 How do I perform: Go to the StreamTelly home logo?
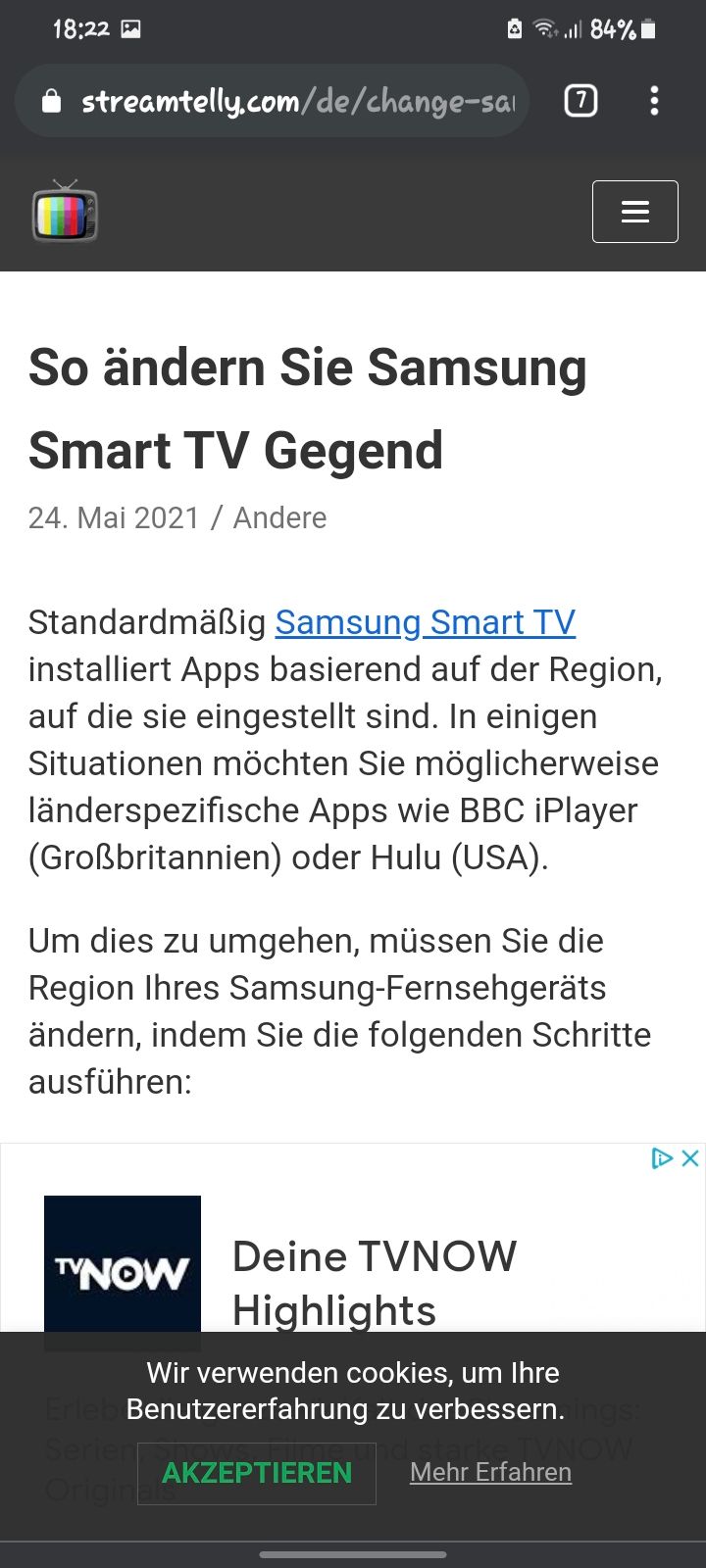[65, 212]
